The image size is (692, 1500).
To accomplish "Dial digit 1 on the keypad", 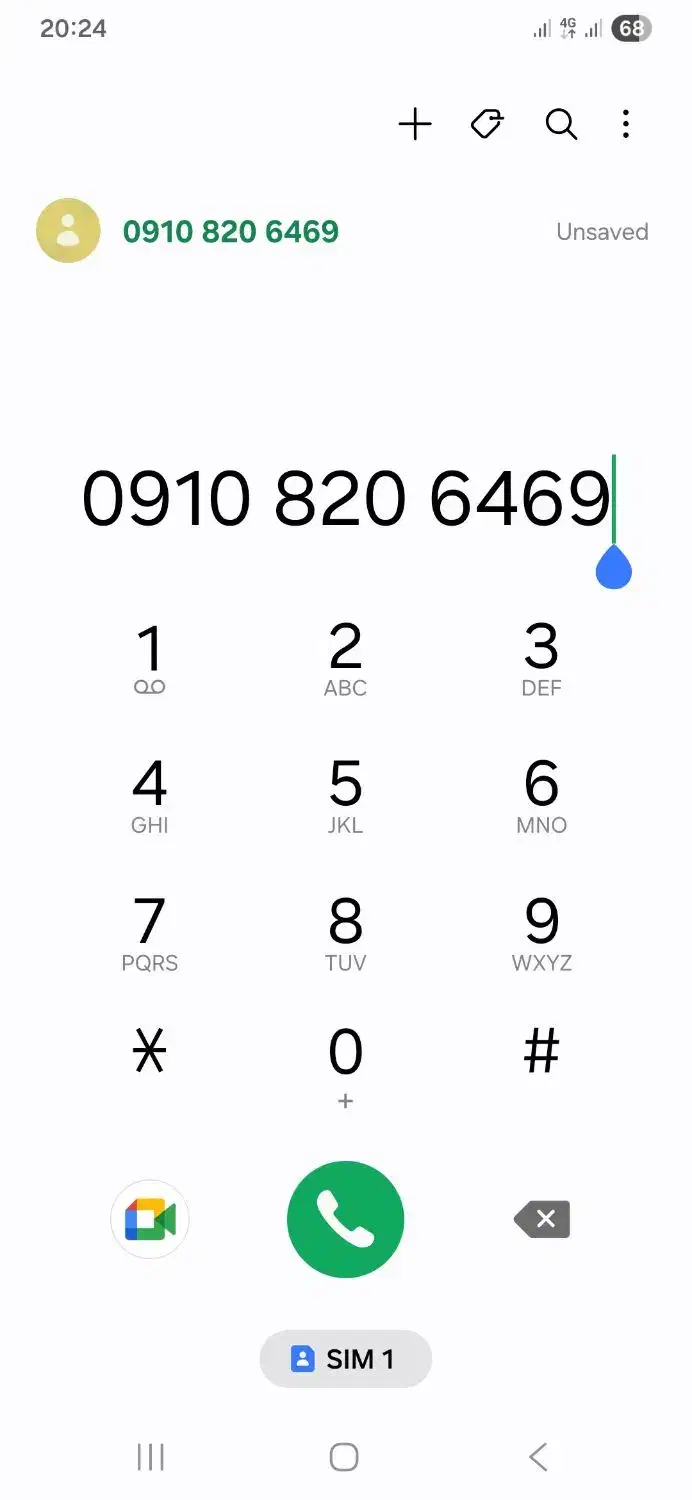I will pyautogui.click(x=150, y=659).
